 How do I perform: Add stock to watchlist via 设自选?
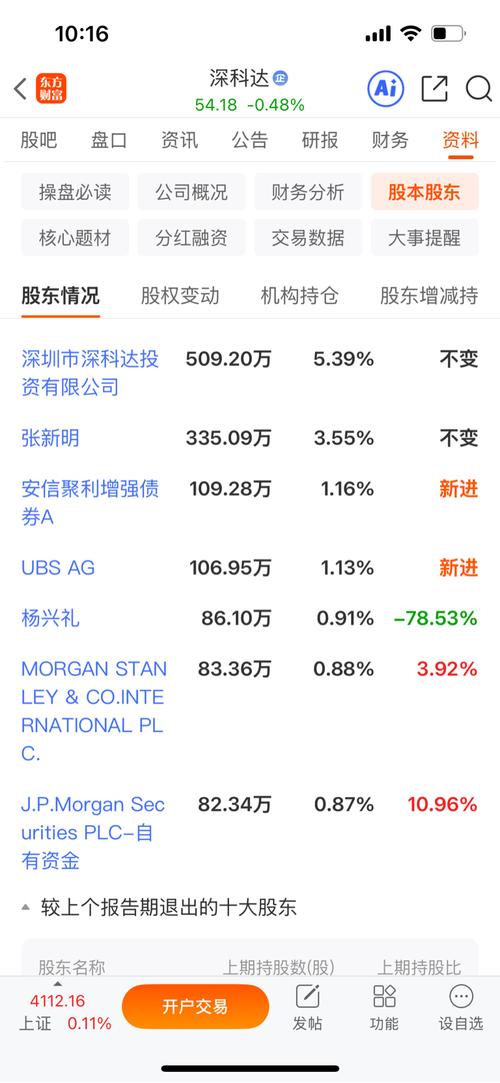pos(461,1008)
